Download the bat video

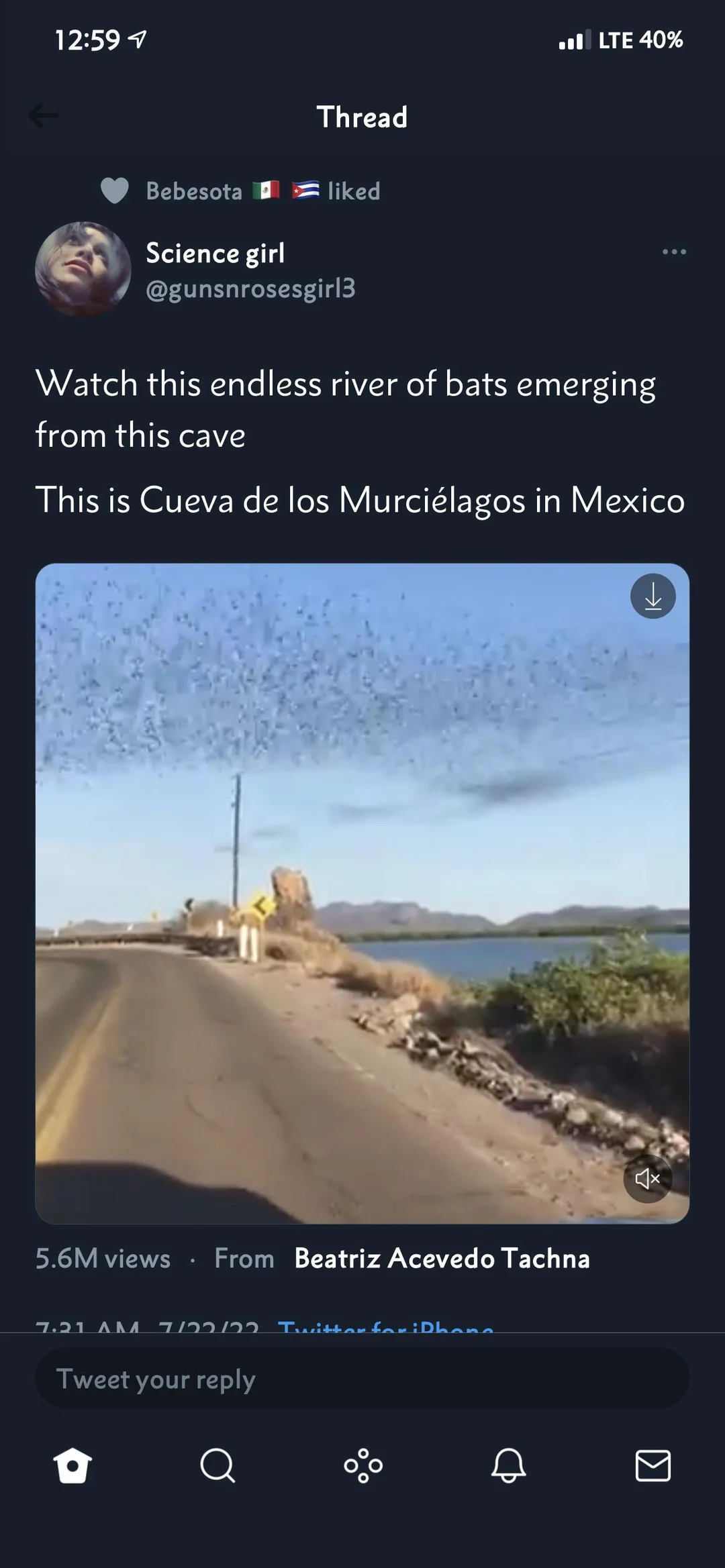[652, 596]
